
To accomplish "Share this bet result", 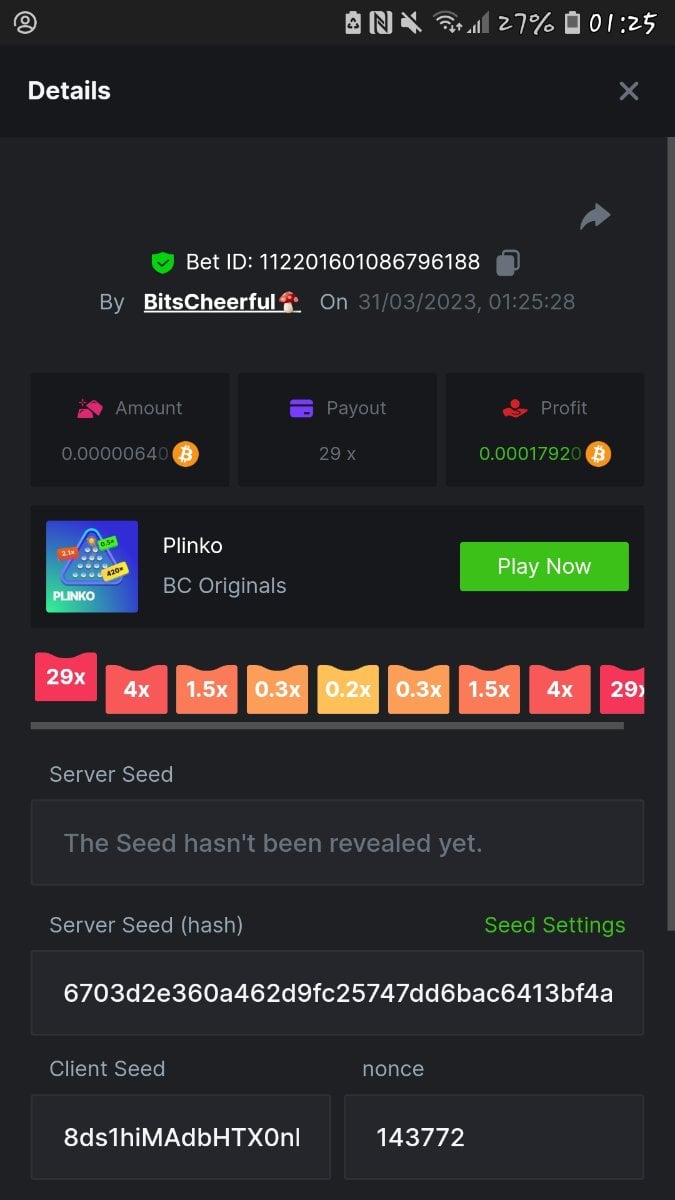I will [x=595, y=216].
